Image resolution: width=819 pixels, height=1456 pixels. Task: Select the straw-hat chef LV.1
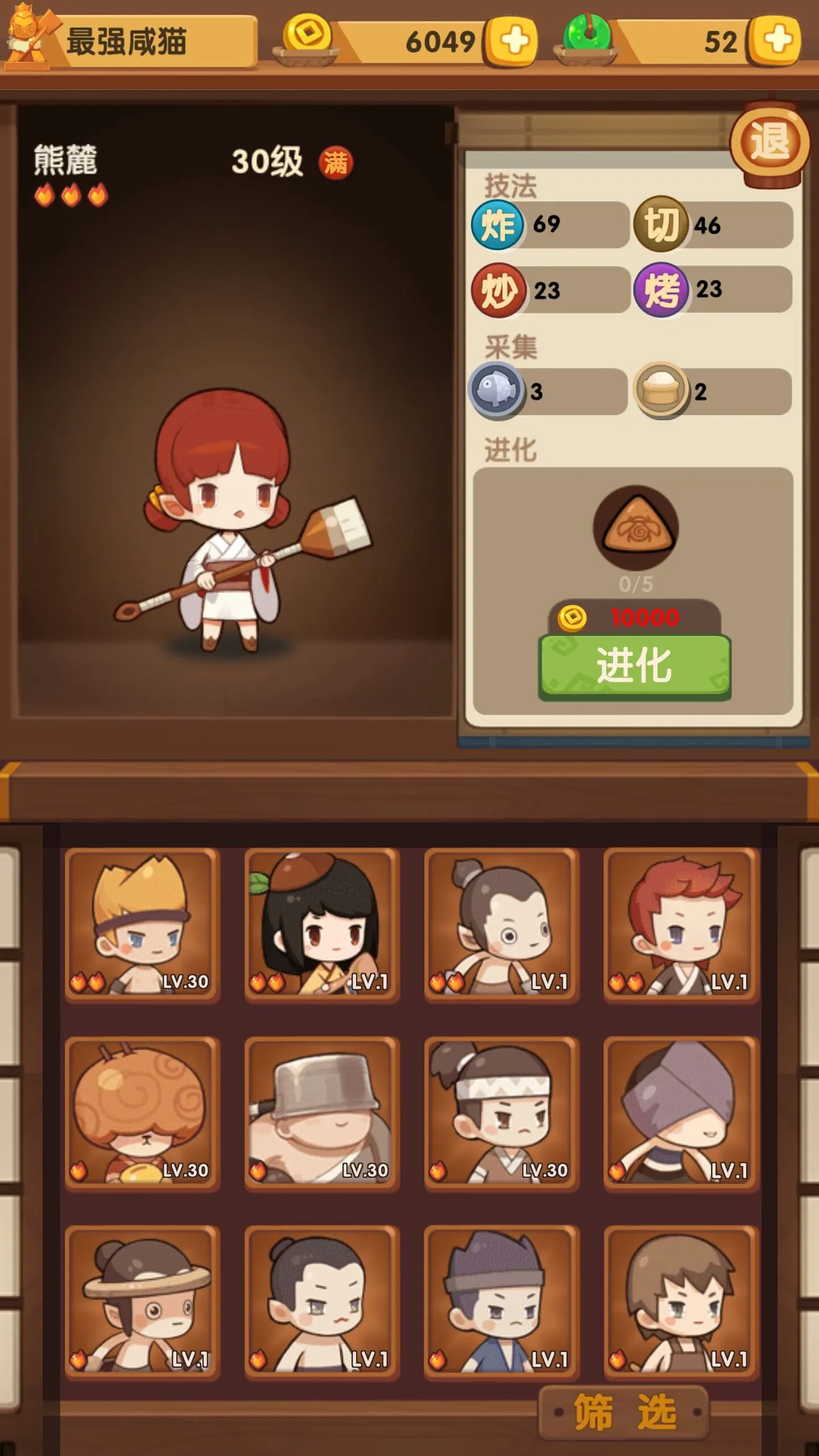[x=142, y=1302]
